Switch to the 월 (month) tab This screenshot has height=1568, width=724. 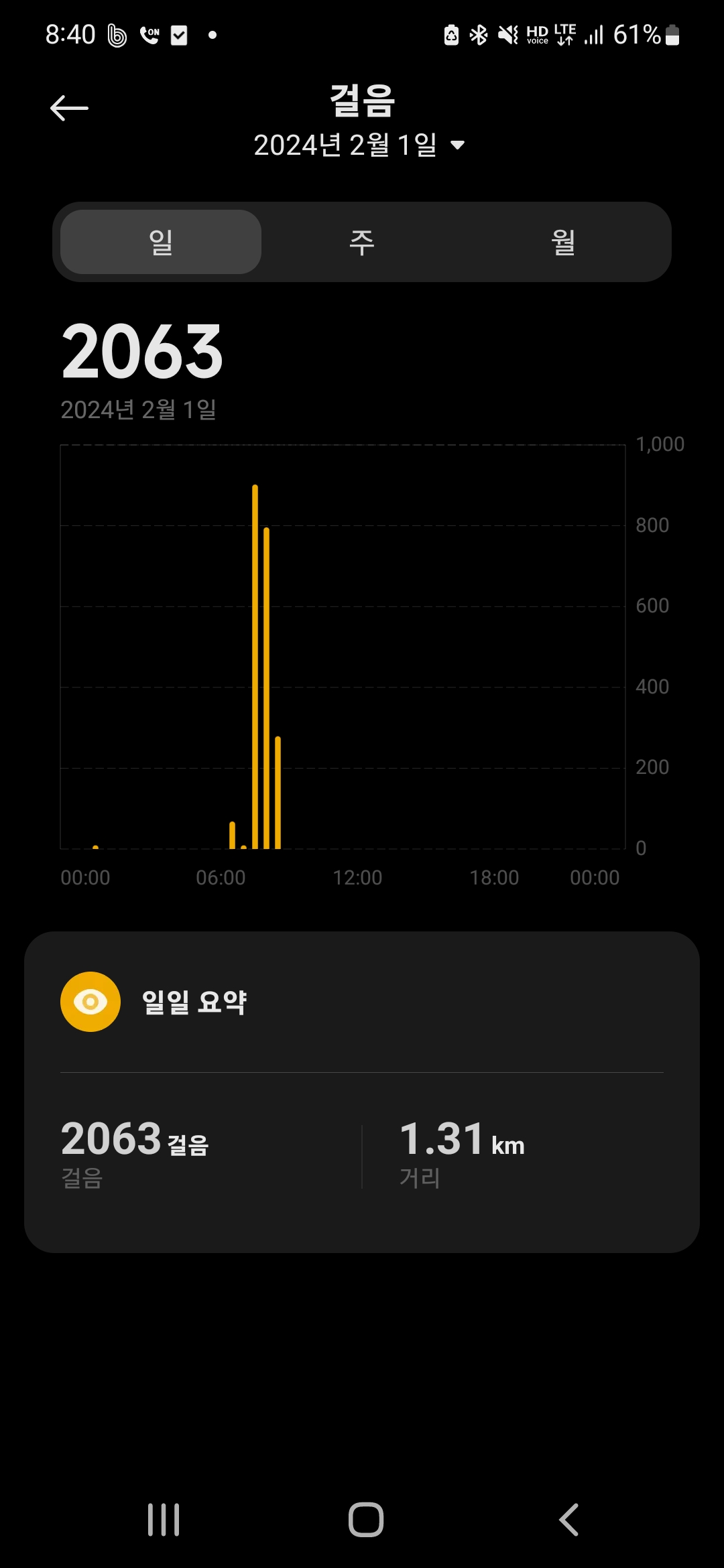click(x=563, y=242)
